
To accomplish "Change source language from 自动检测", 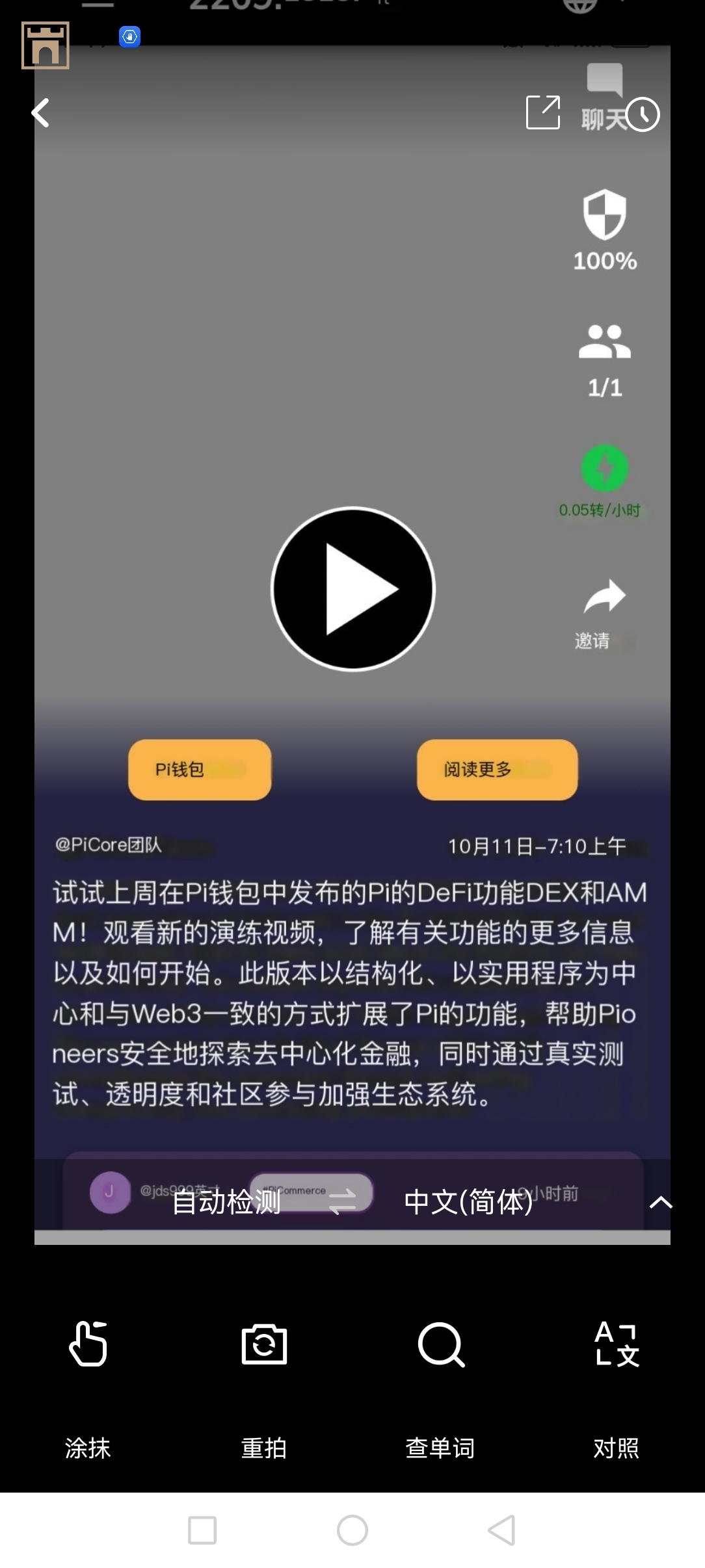I will (x=226, y=1201).
